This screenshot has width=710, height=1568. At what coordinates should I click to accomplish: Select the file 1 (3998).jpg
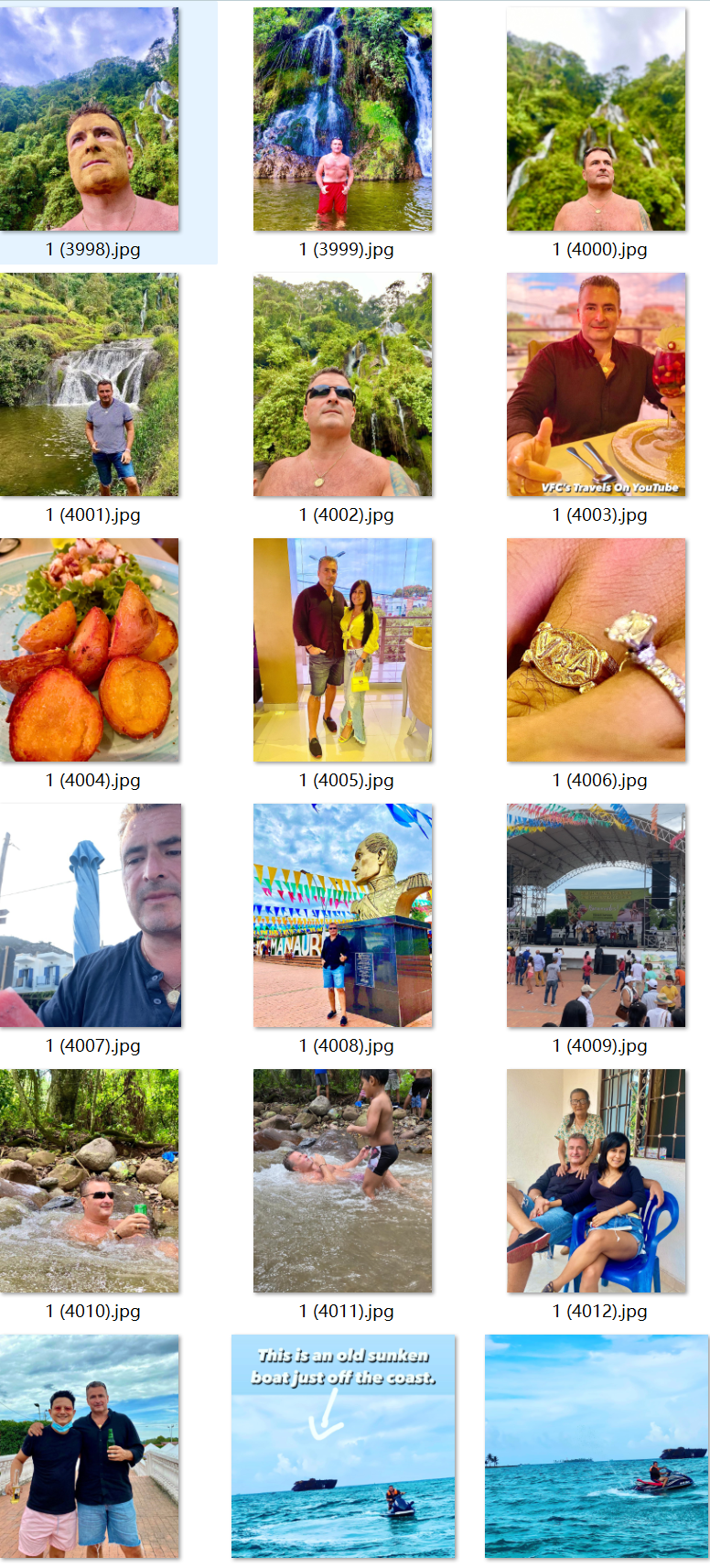[90, 119]
